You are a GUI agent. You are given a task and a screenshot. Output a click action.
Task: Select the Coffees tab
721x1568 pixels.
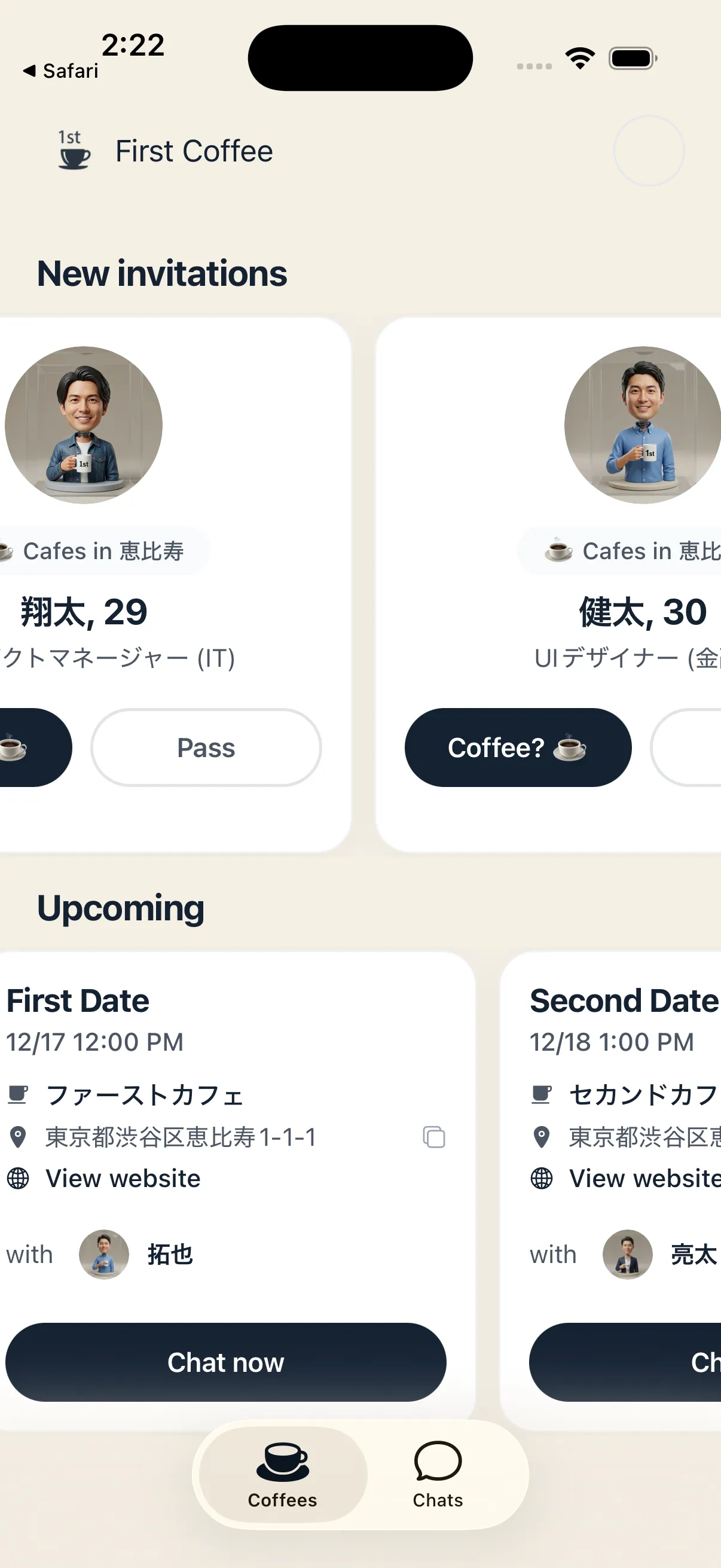coord(283,1474)
